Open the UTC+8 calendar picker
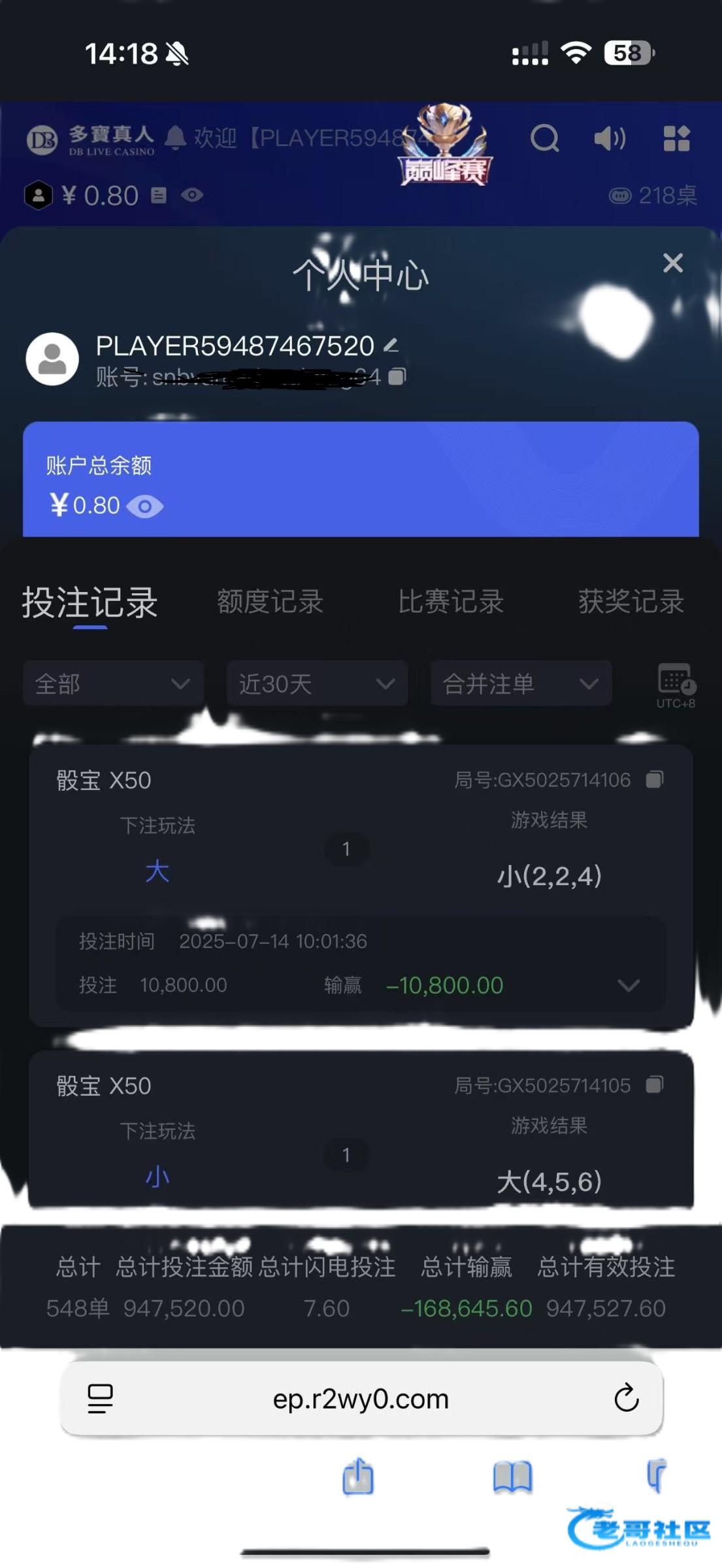This screenshot has height=1568, width=722. pos(676,684)
